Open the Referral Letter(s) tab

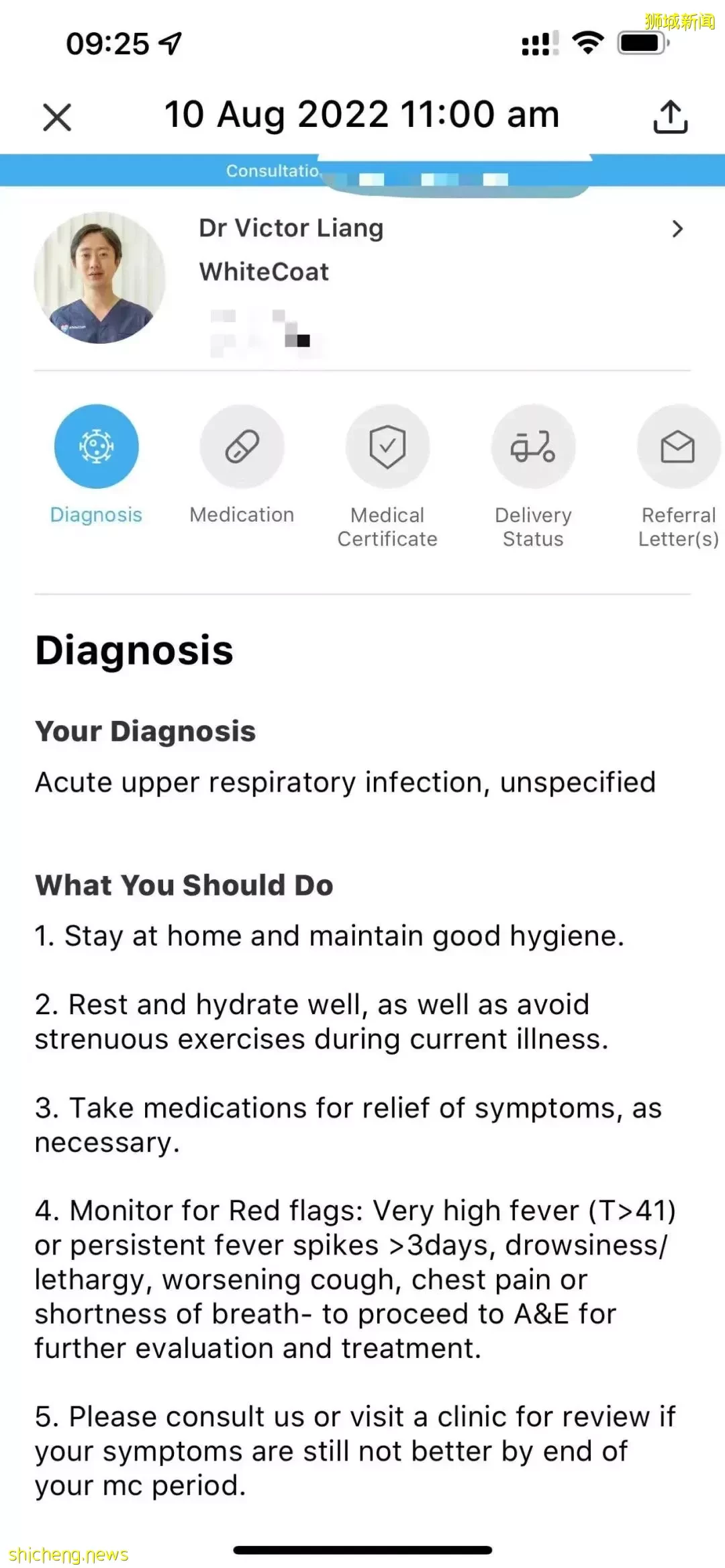pos(678,447)
